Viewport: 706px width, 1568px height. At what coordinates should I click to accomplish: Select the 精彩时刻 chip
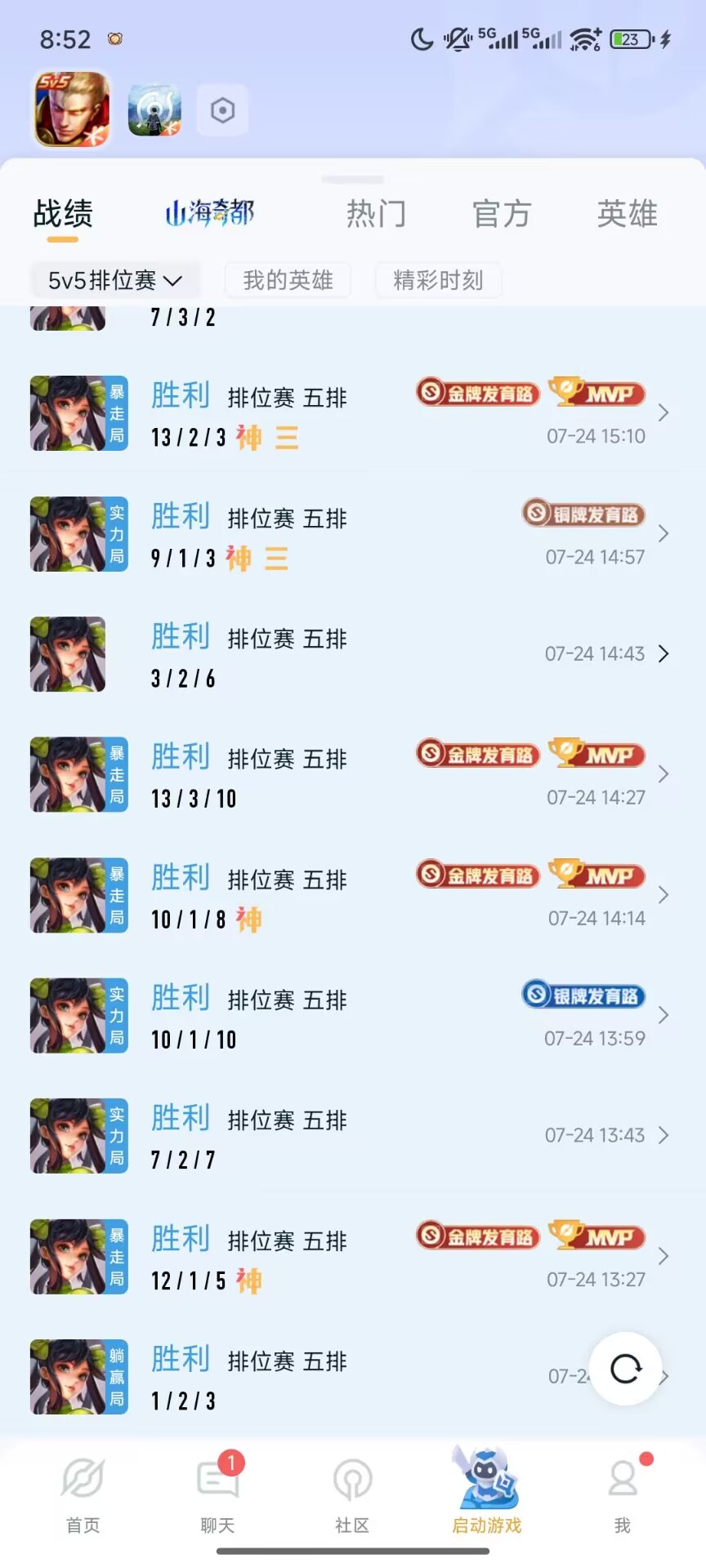pos(438,280)
